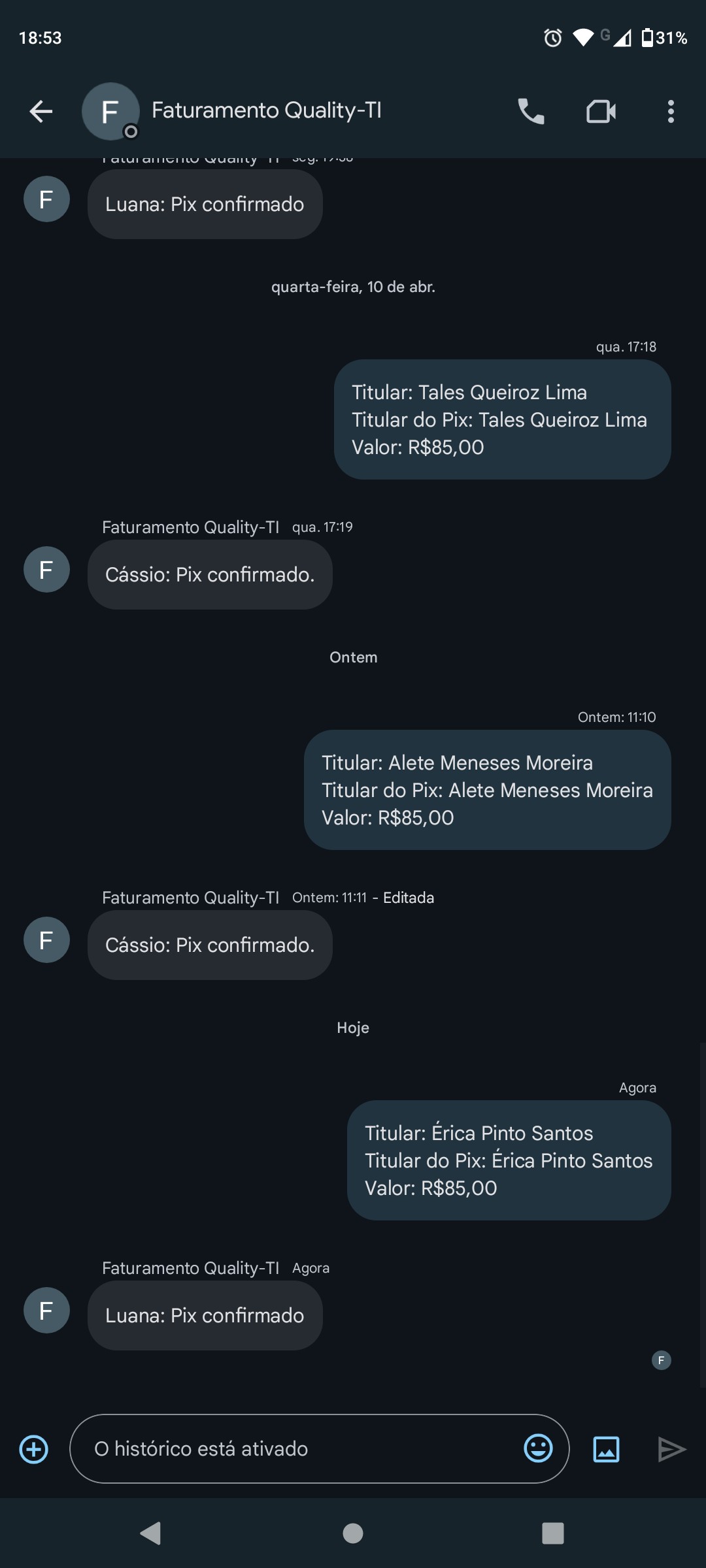Start a video call in this chat
706x1568 pixels.
[x=601, y=111]
